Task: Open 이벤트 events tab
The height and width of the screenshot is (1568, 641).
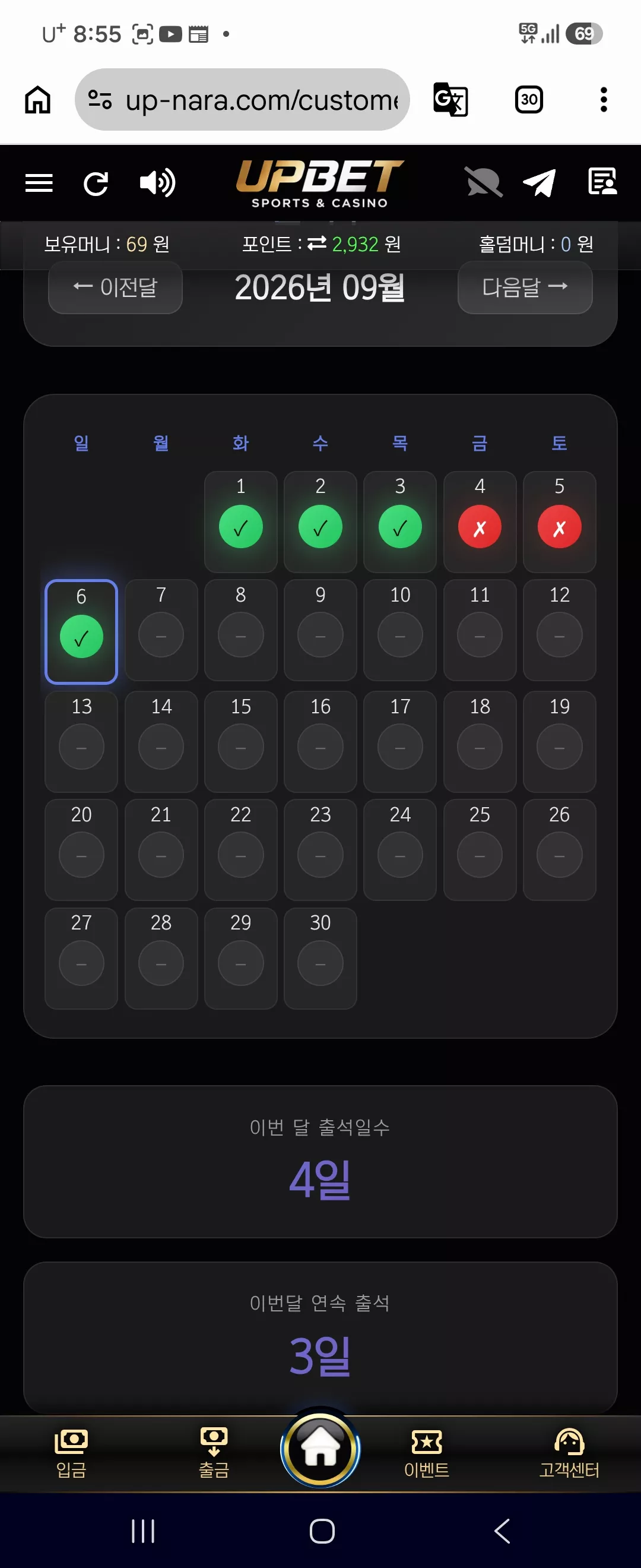Action: tap(427, 1453)
